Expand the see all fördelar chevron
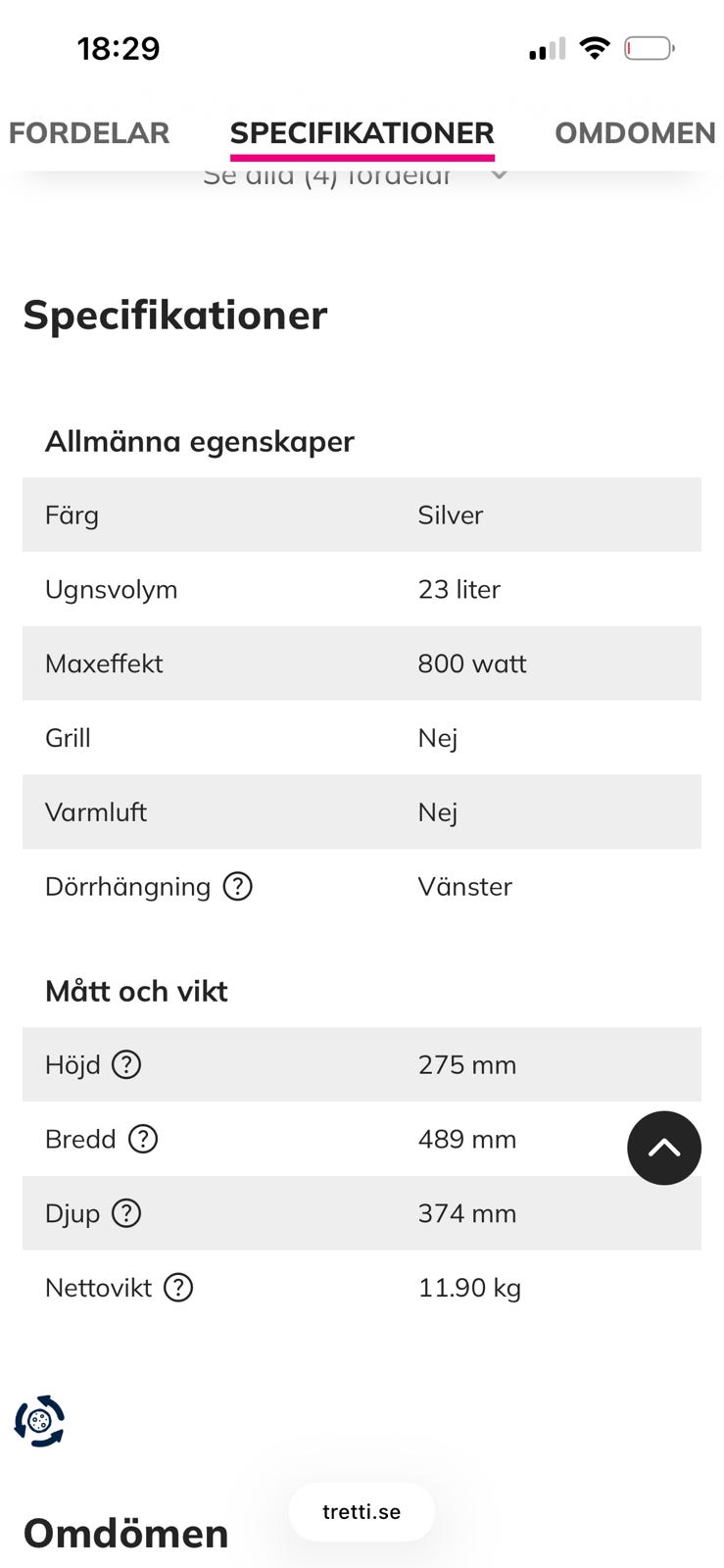724x1568 pixels. click(499, 174)
